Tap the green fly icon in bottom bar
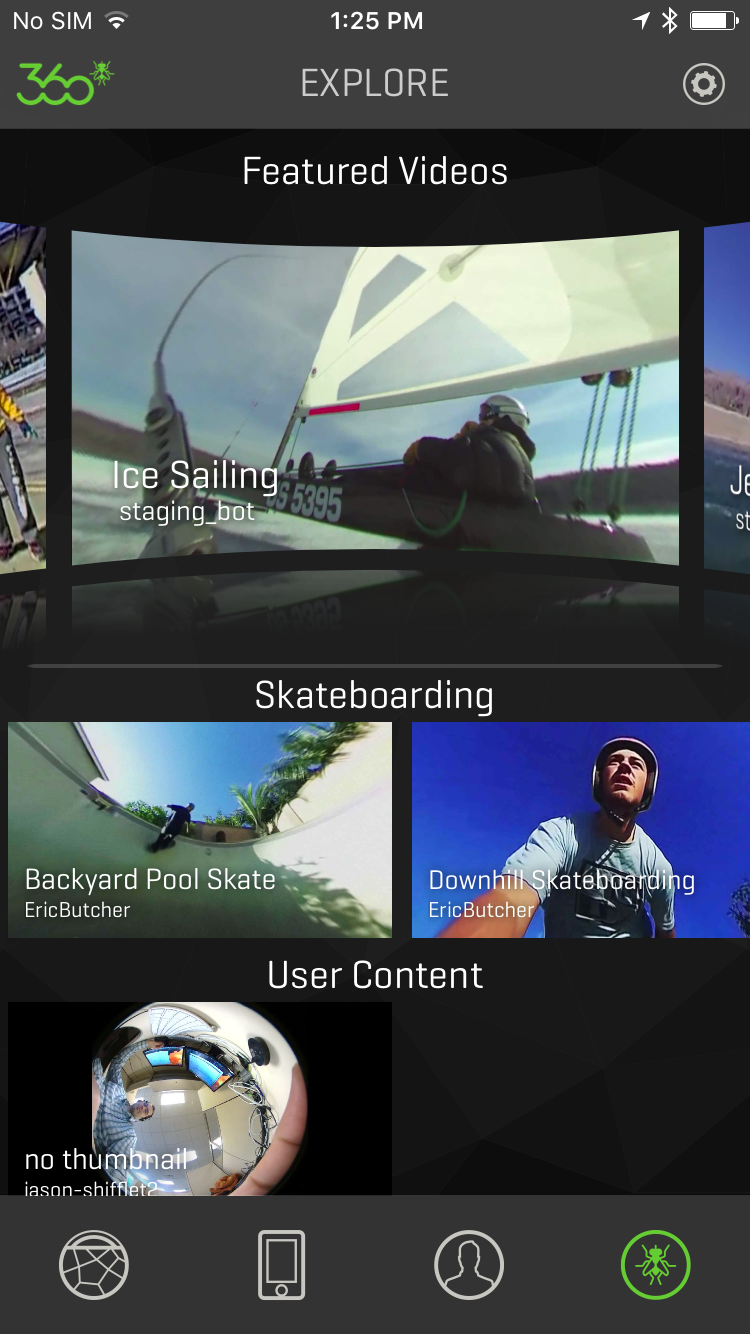 click(656, 1264)
